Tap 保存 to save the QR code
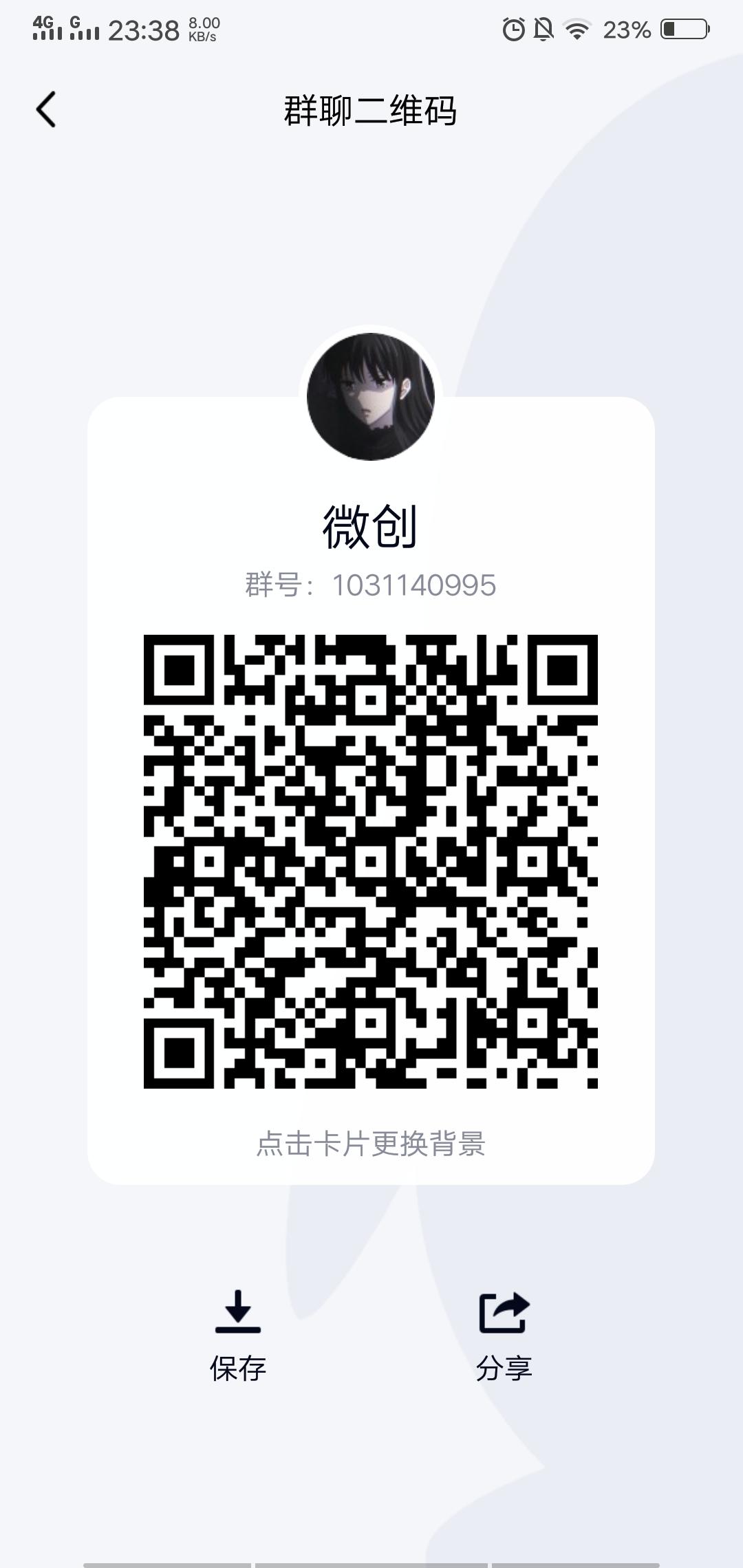This screenshot has width=743, height=1568. pyautogui.click(x=239, y=1365)
